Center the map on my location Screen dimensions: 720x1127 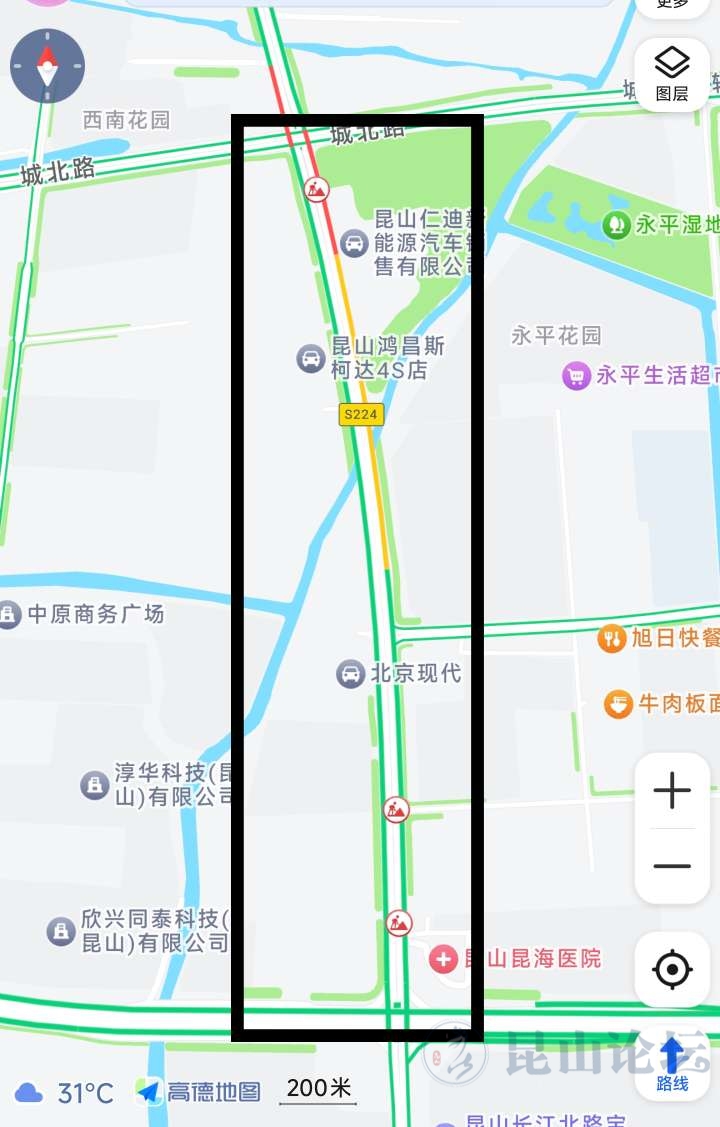pyautogui.click(x=672, y=969)
